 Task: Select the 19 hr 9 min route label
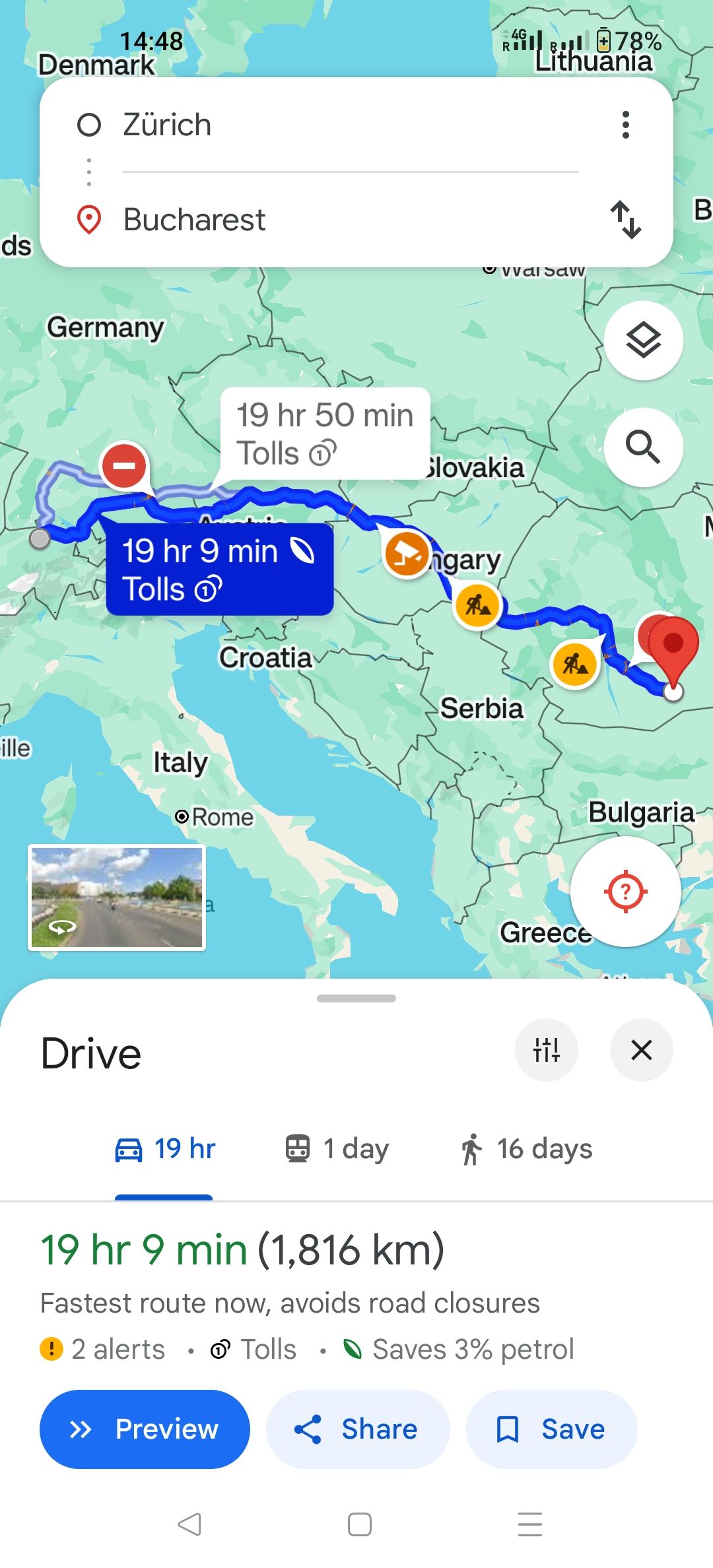(219, 569)
